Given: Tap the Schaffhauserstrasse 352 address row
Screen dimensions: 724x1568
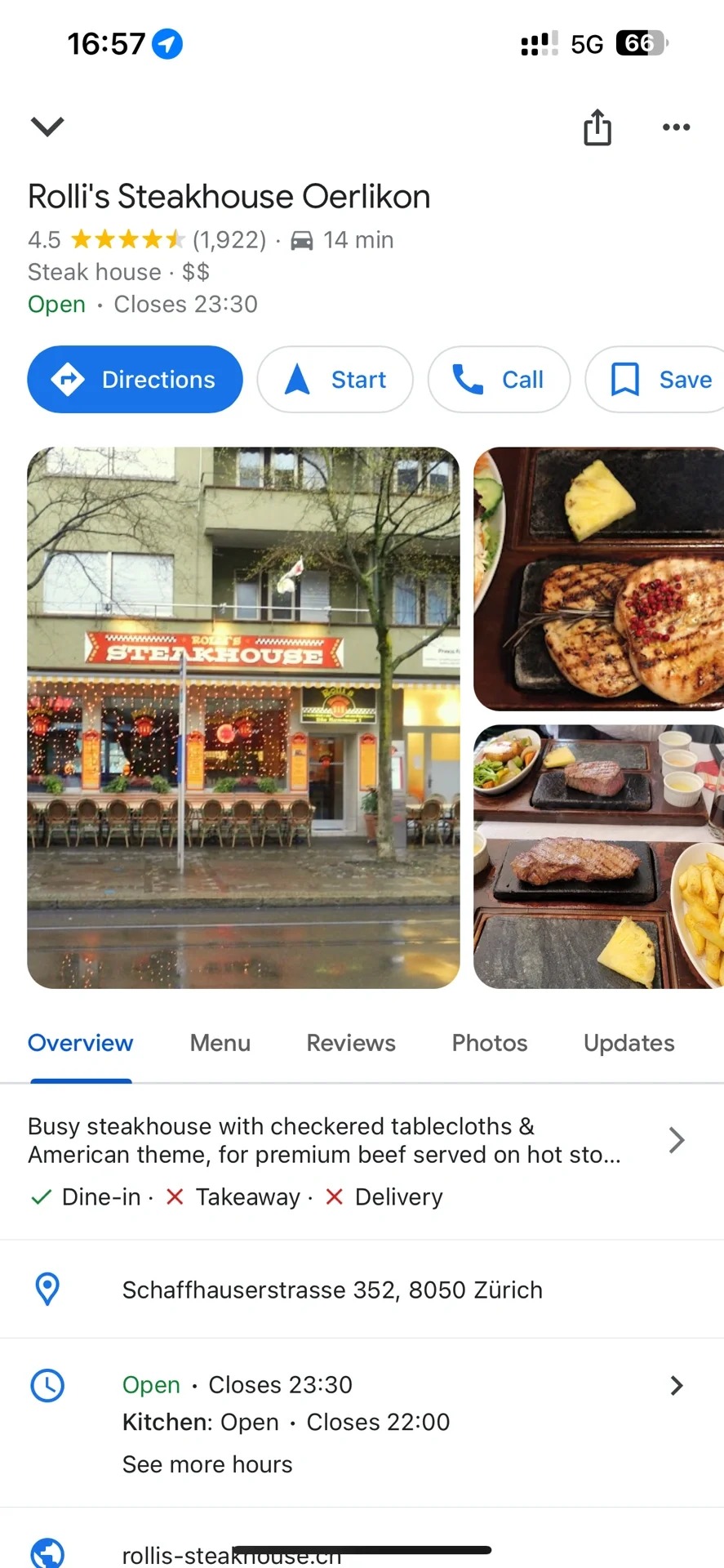Looking at the screenshot, I should [332, 1290].
